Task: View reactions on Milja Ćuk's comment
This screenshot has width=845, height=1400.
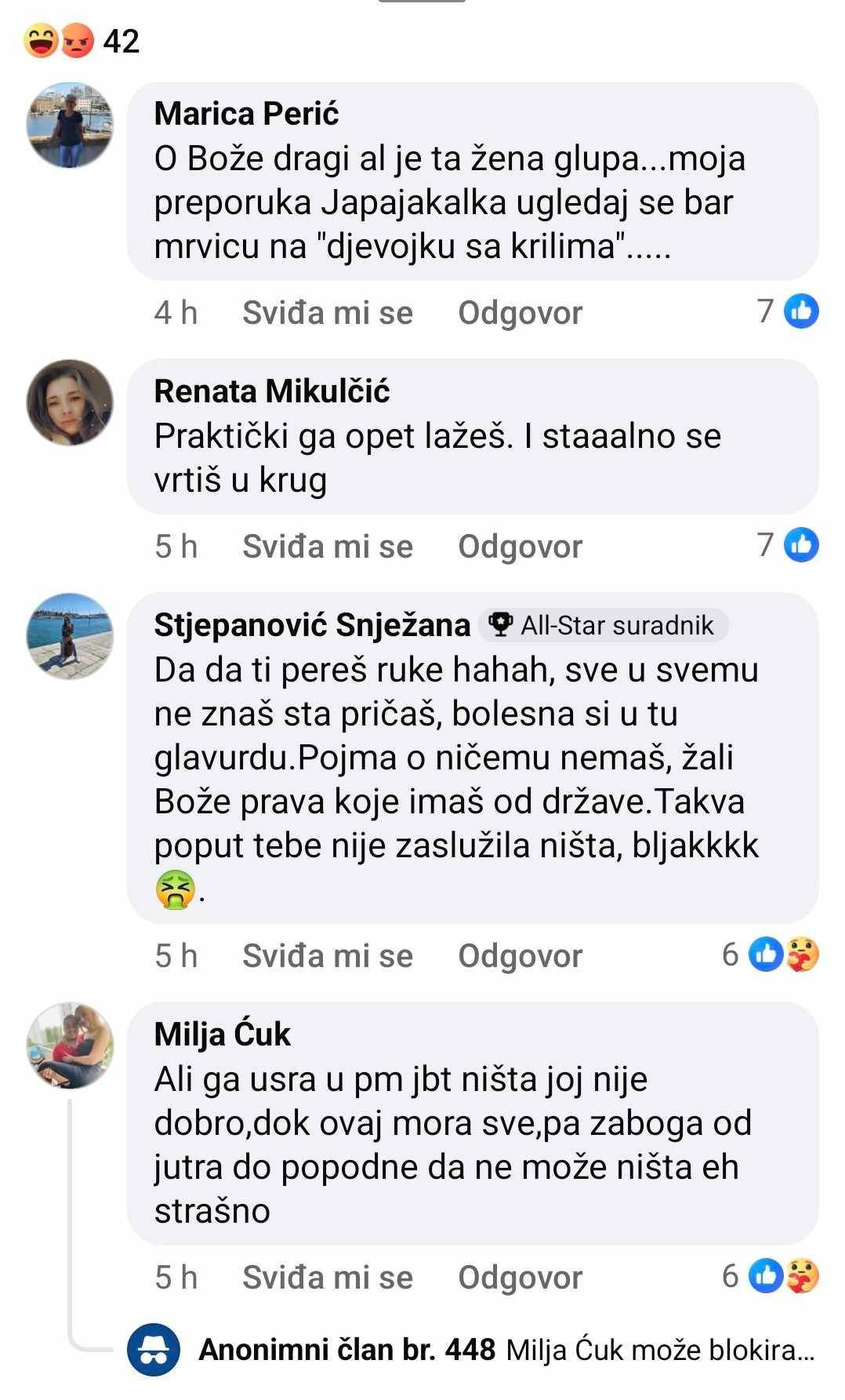Action: point(771,1276)
